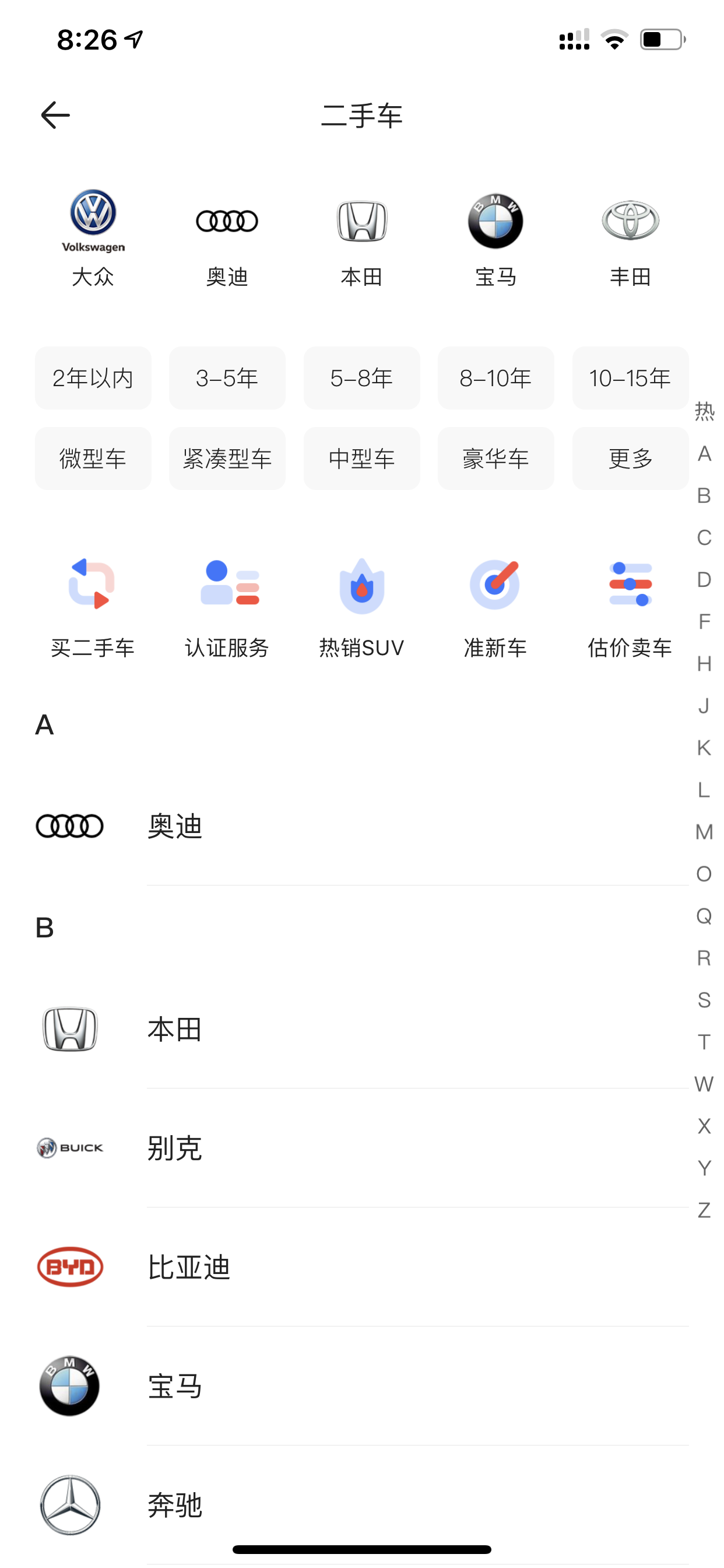
Task: Filter by 微型车 type
Action: pyautogui.click(x=93, y=459)
